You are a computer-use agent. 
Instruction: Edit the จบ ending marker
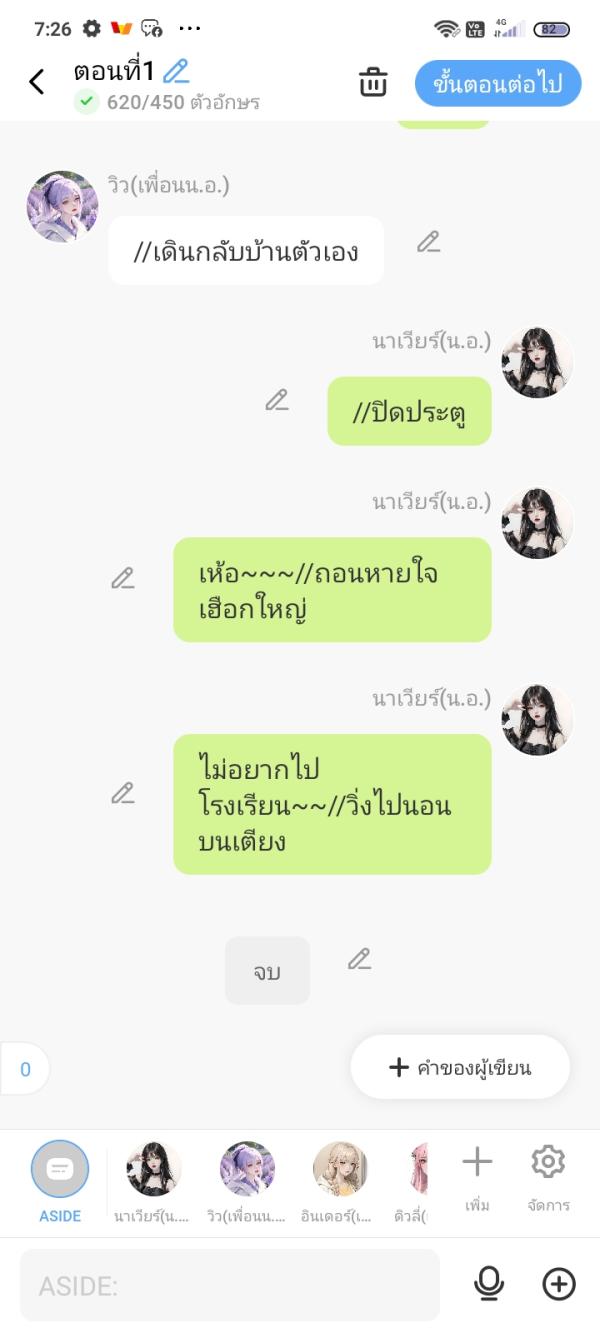pos(359,959)
